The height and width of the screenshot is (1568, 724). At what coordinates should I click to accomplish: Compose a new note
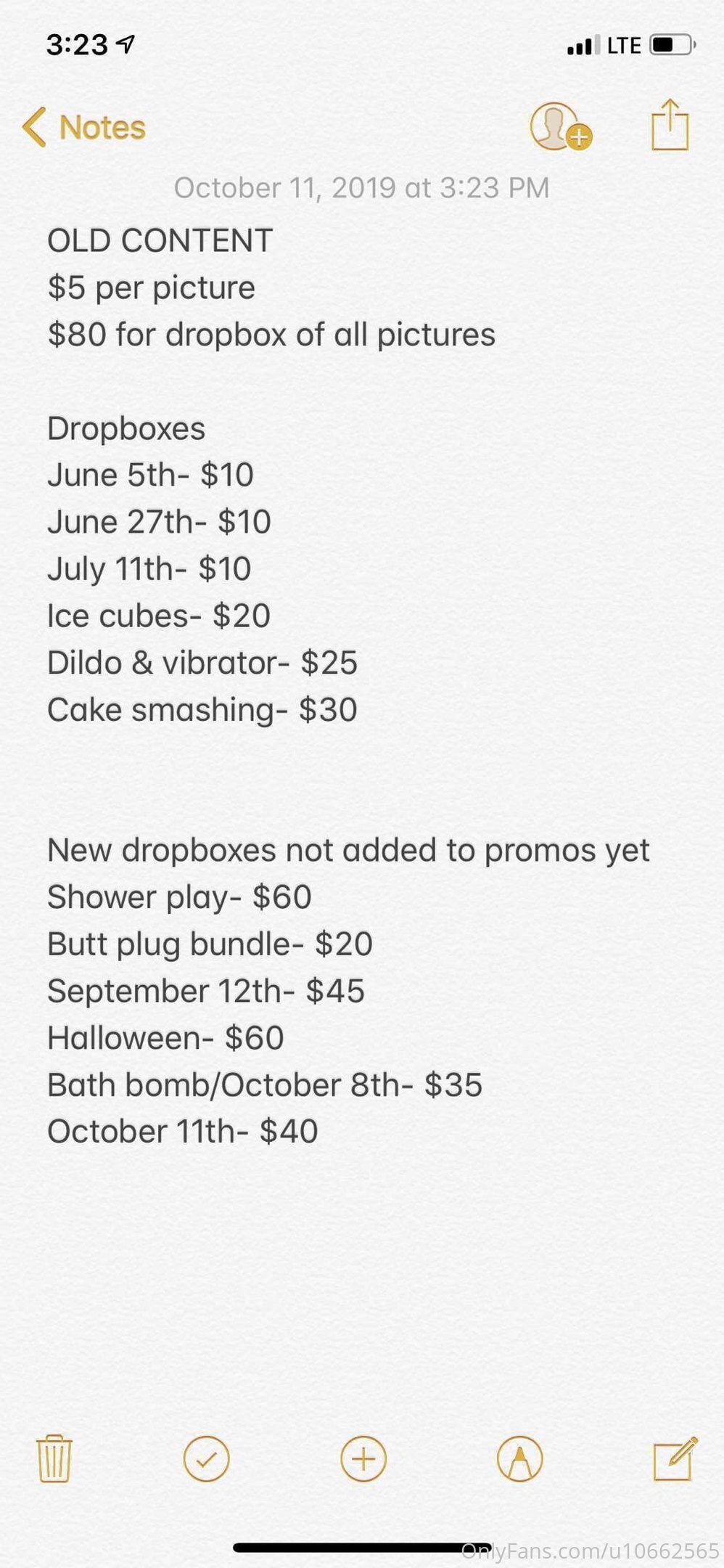tap(675, 1458)
